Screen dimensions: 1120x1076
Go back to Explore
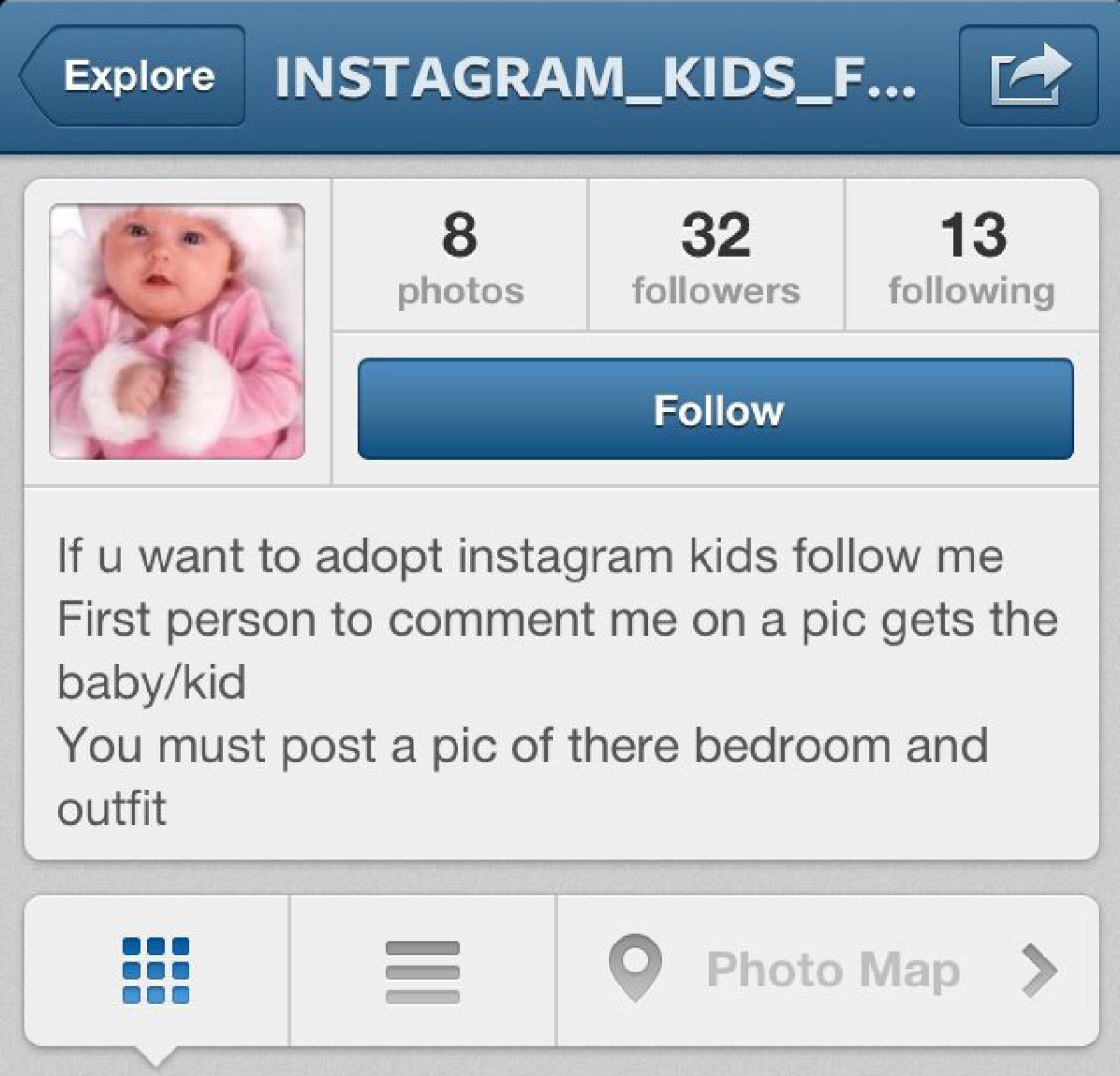point(135,77)
